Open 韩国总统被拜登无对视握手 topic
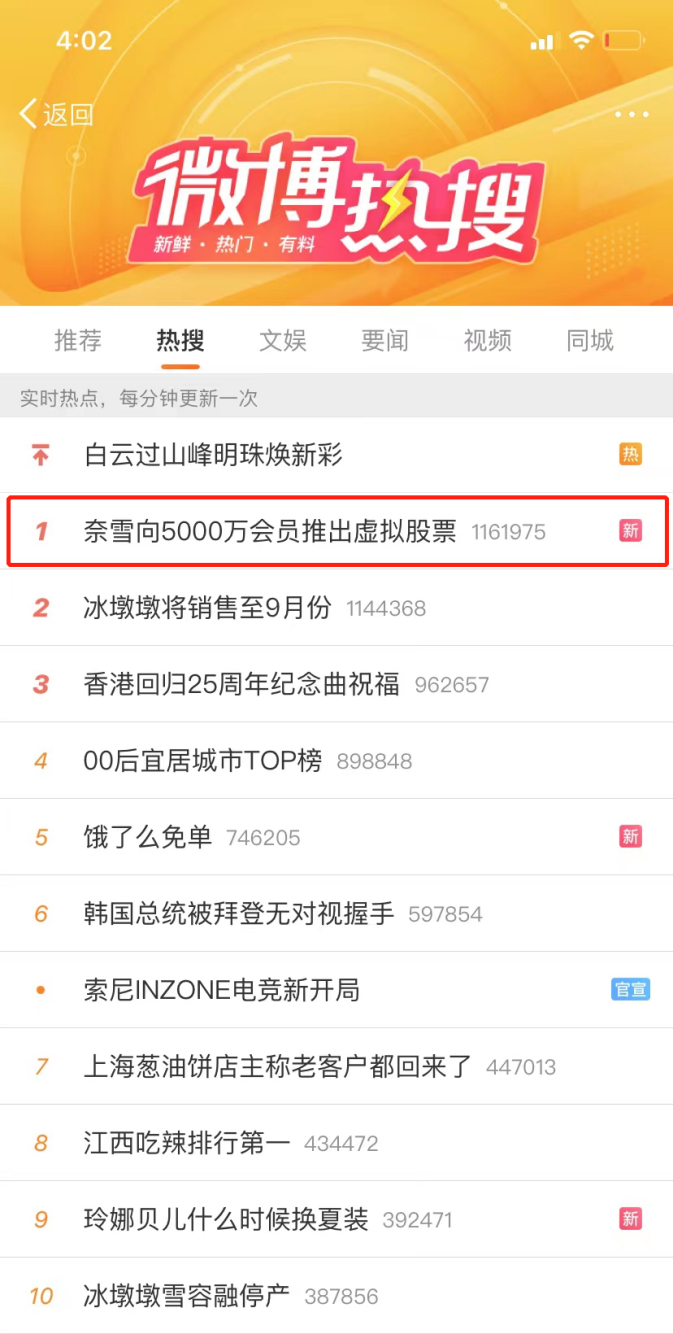Image resolution: width=673 pixels, height=1334 pixels. [x=239, y=914]
